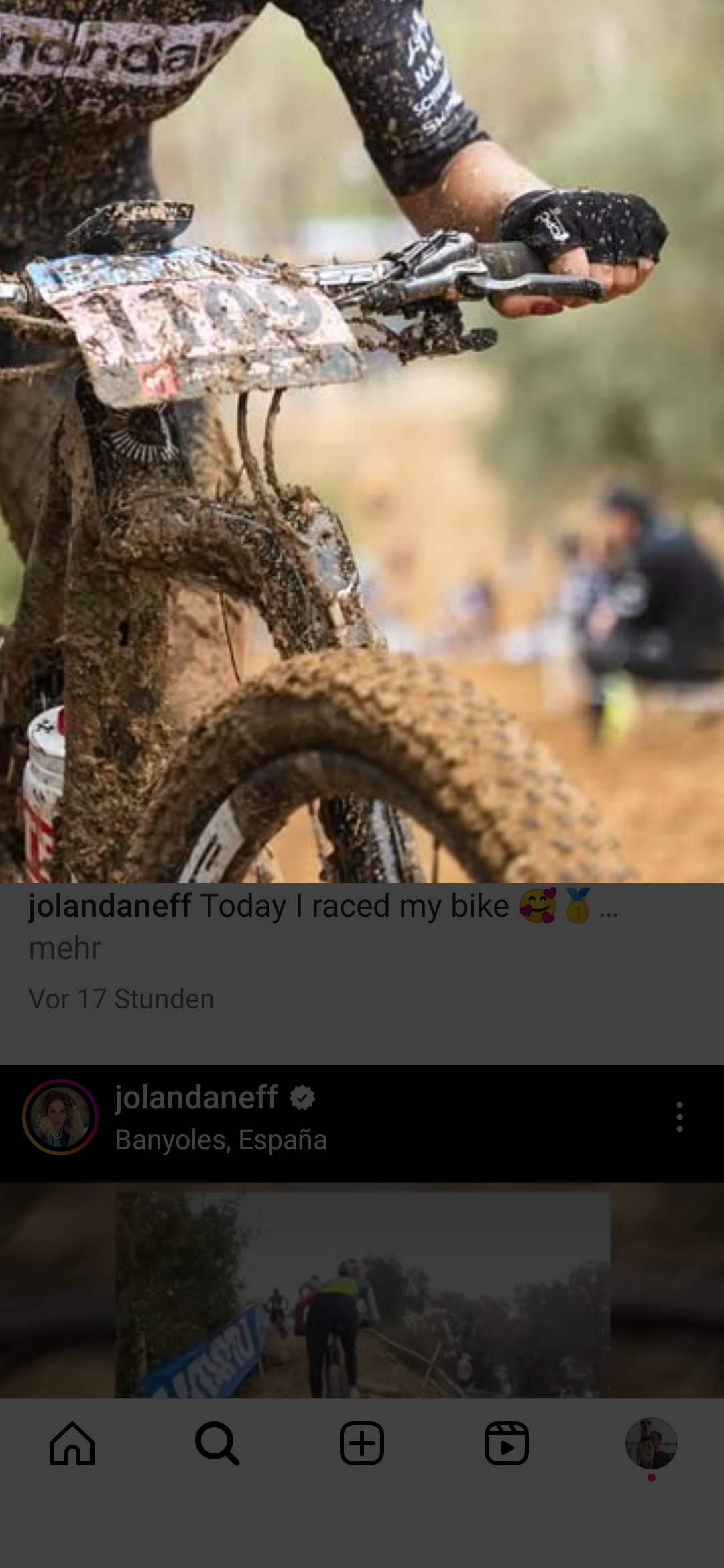The height and width of the screenshot is (1568, 724).
Task: Open jolandaneff's story from the profile picture
Action: pos(60,1117)
